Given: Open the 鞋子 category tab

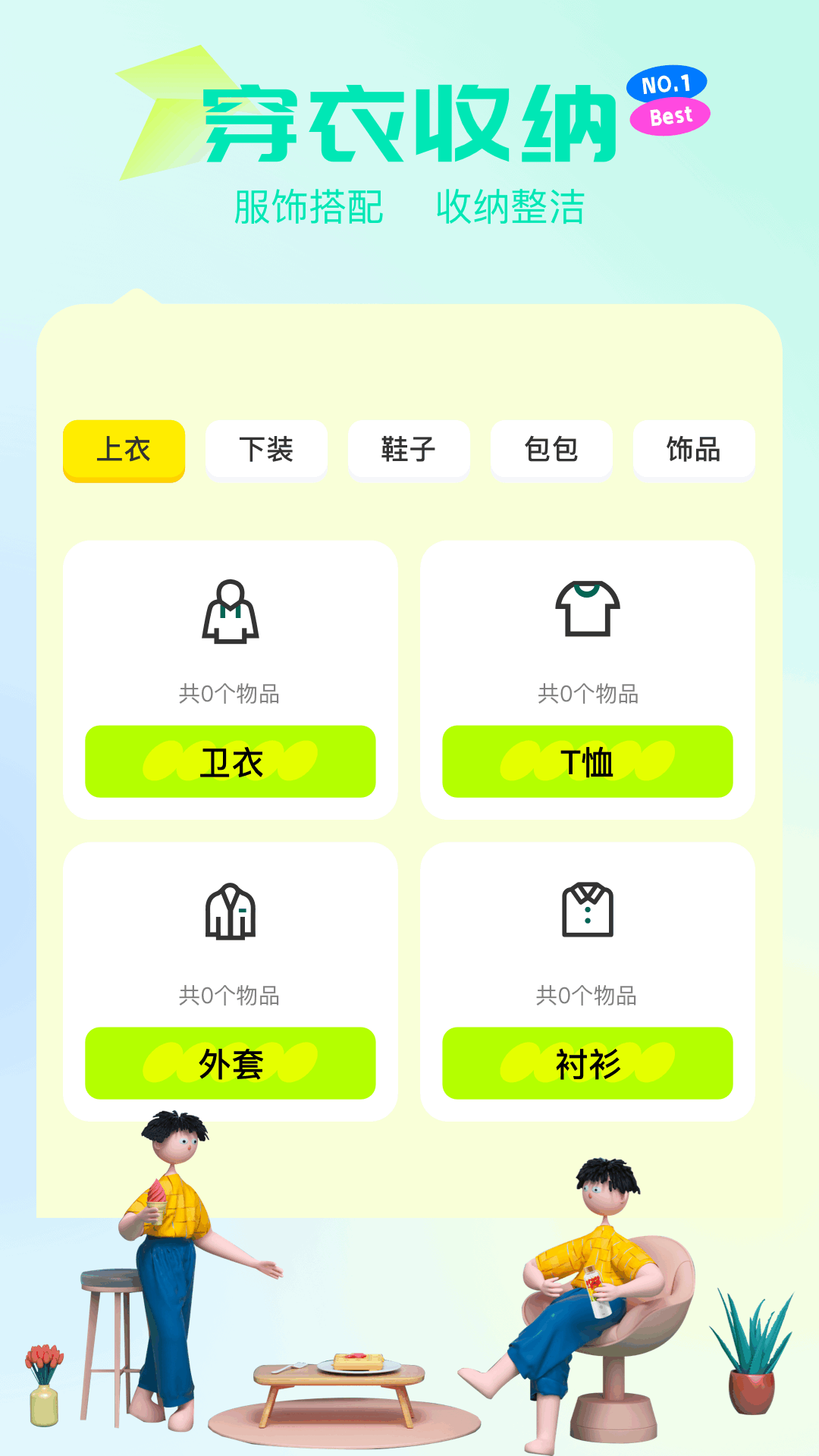Looking at the screenshot, I should point(409,450).
